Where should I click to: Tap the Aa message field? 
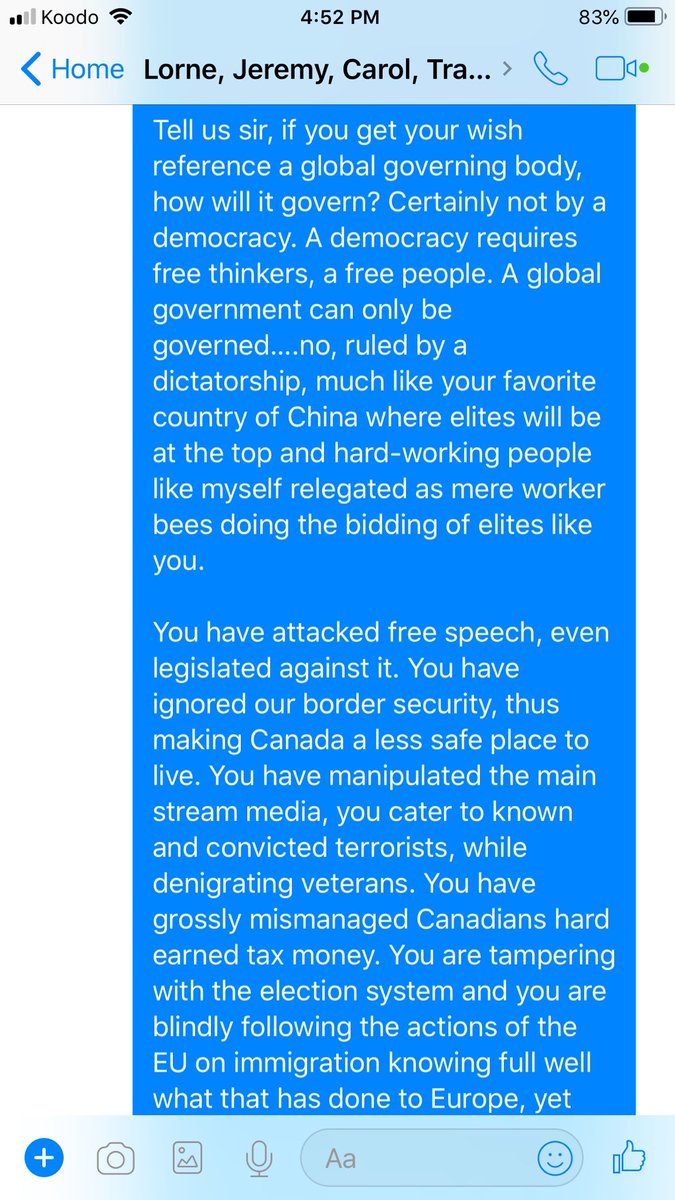[420, 1159]
